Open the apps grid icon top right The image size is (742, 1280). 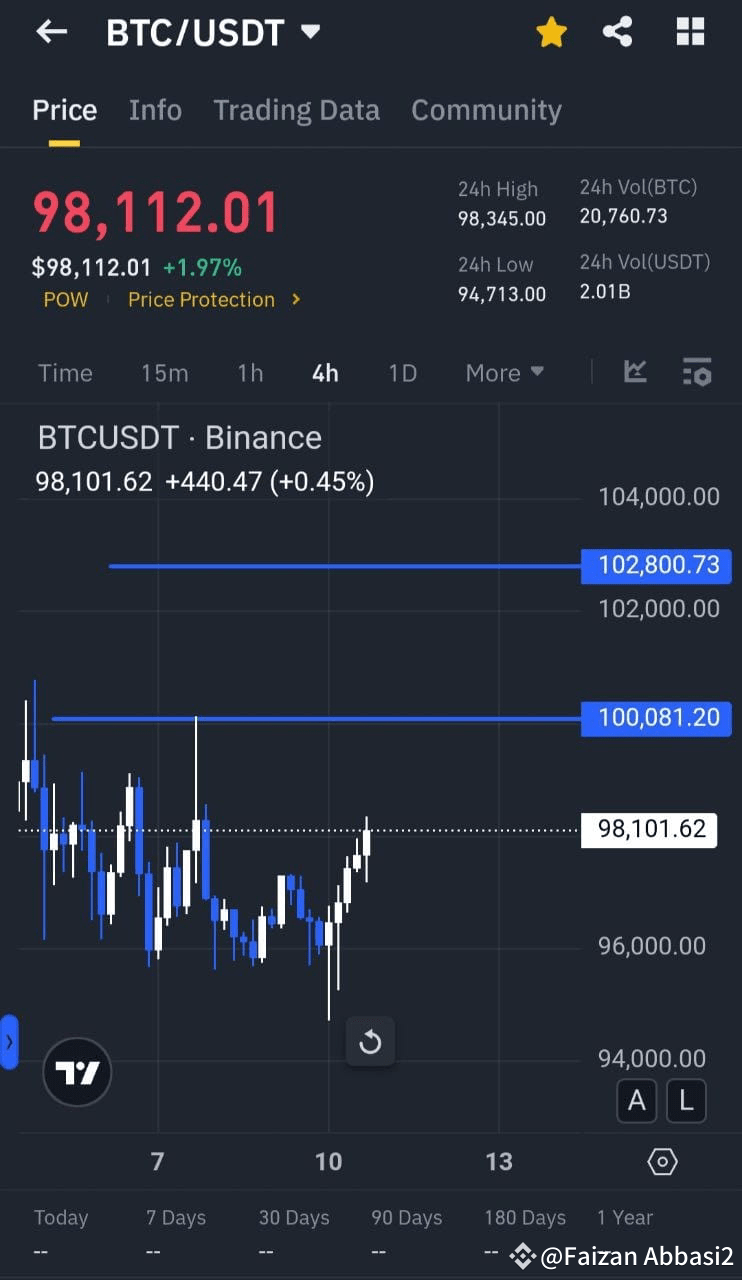[691, 31]
